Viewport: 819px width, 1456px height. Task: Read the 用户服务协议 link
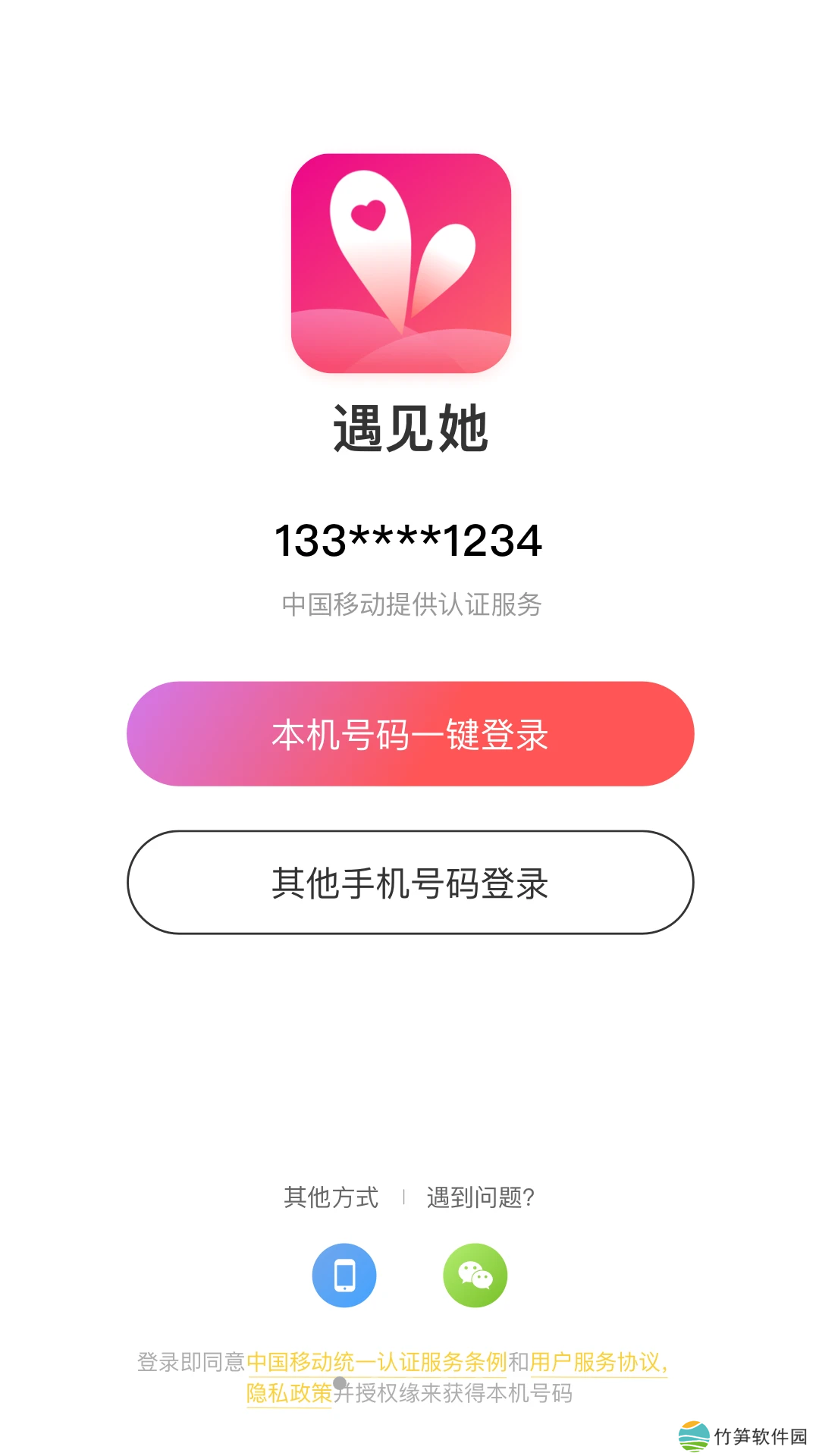pos(596,1362)
